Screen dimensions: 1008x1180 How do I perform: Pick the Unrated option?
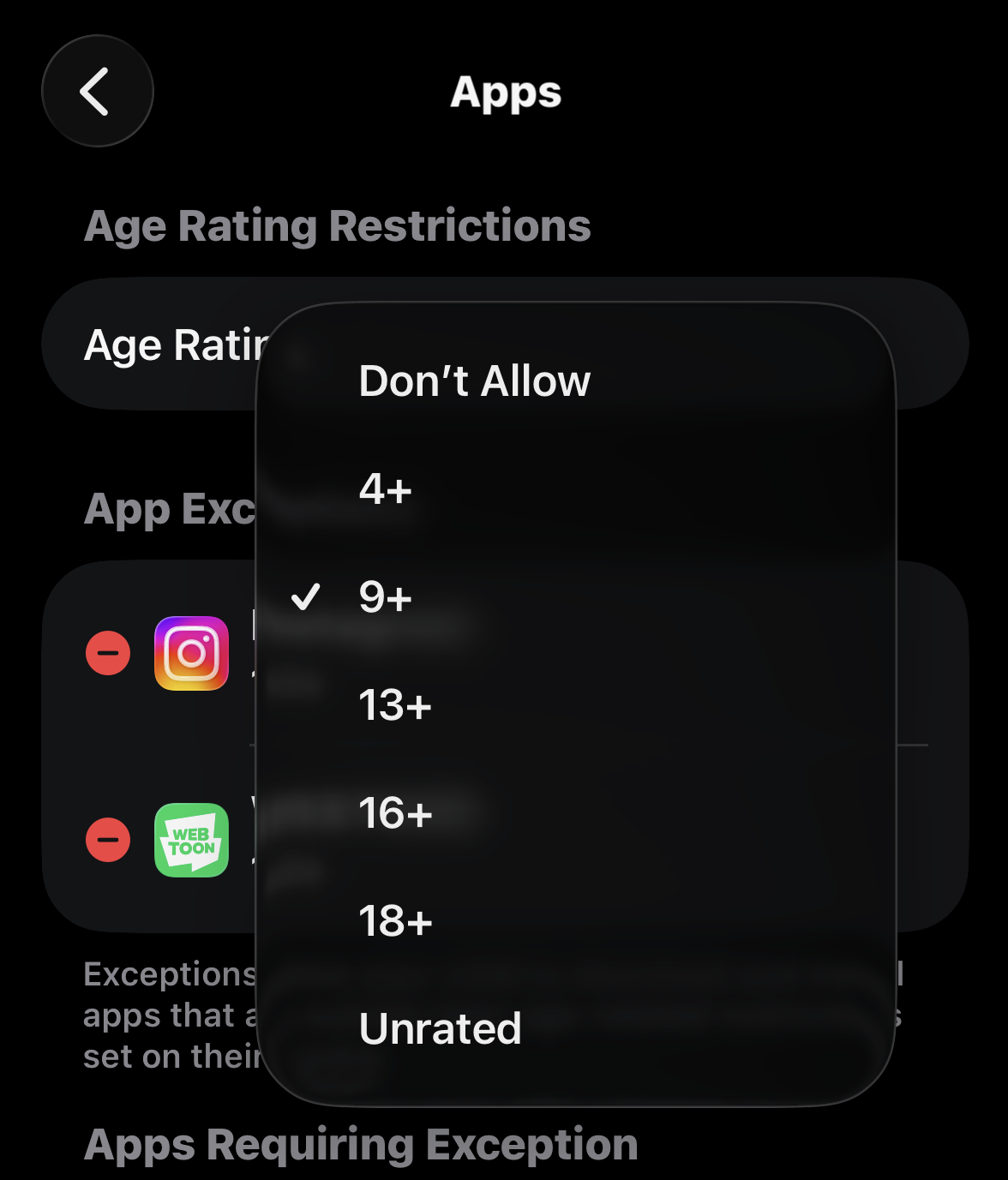(x=440, y=1028)
